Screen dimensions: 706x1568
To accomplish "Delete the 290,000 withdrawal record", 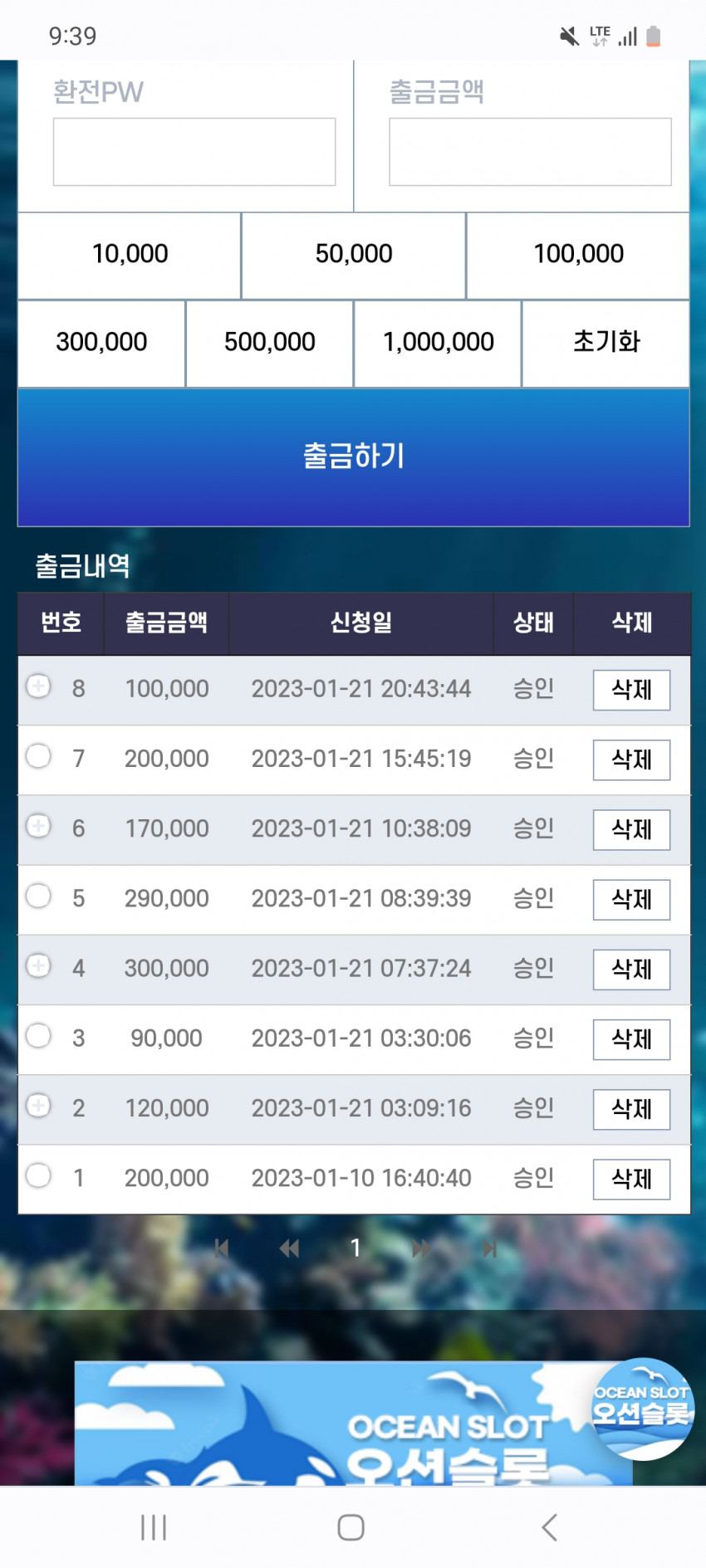I will (631, 899).
